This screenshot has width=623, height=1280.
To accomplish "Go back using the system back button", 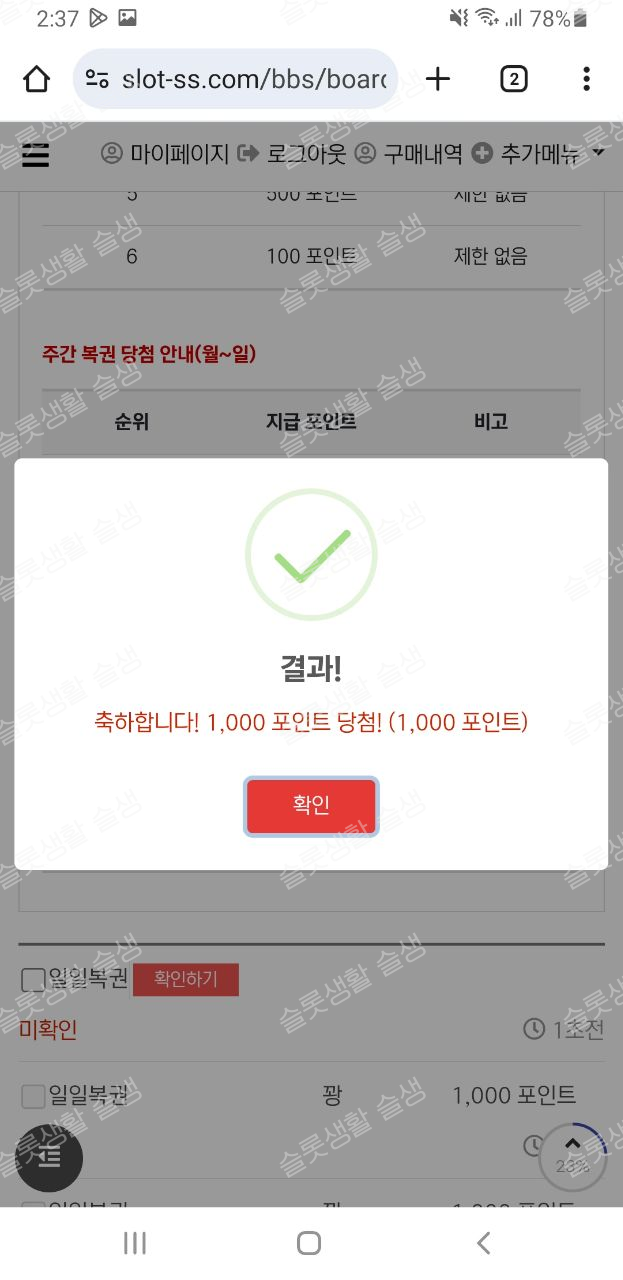I will 484,1243.
